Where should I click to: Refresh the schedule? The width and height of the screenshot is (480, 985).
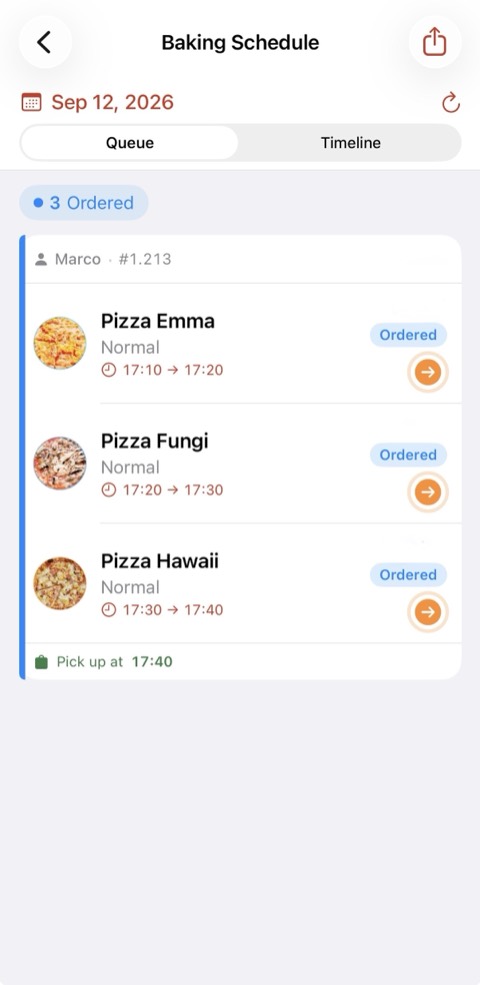point(450,102)
